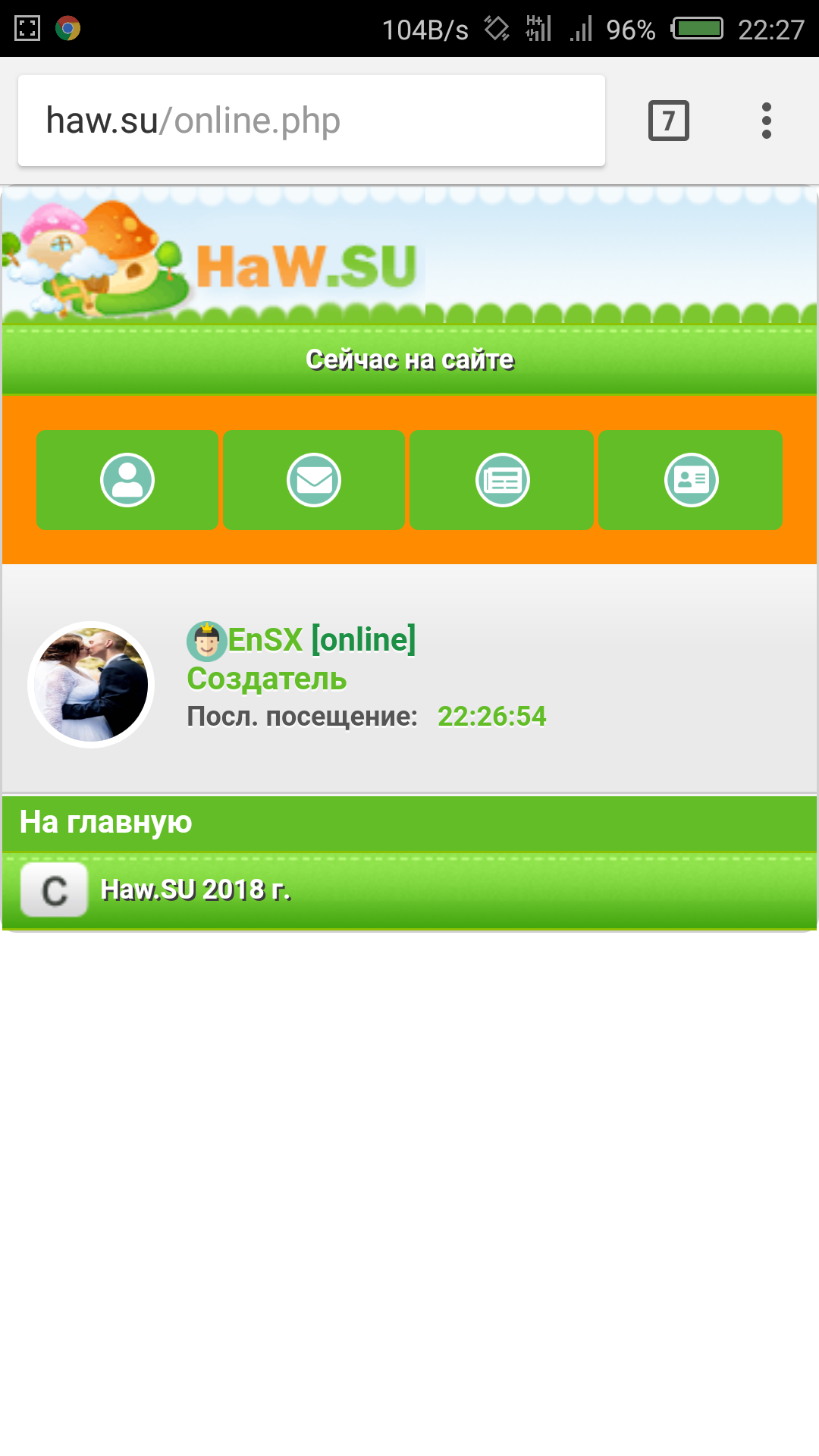Viewport: 819px width, 1456px height.
Task: Open the ID card icon button
Action: click(691, 480)
